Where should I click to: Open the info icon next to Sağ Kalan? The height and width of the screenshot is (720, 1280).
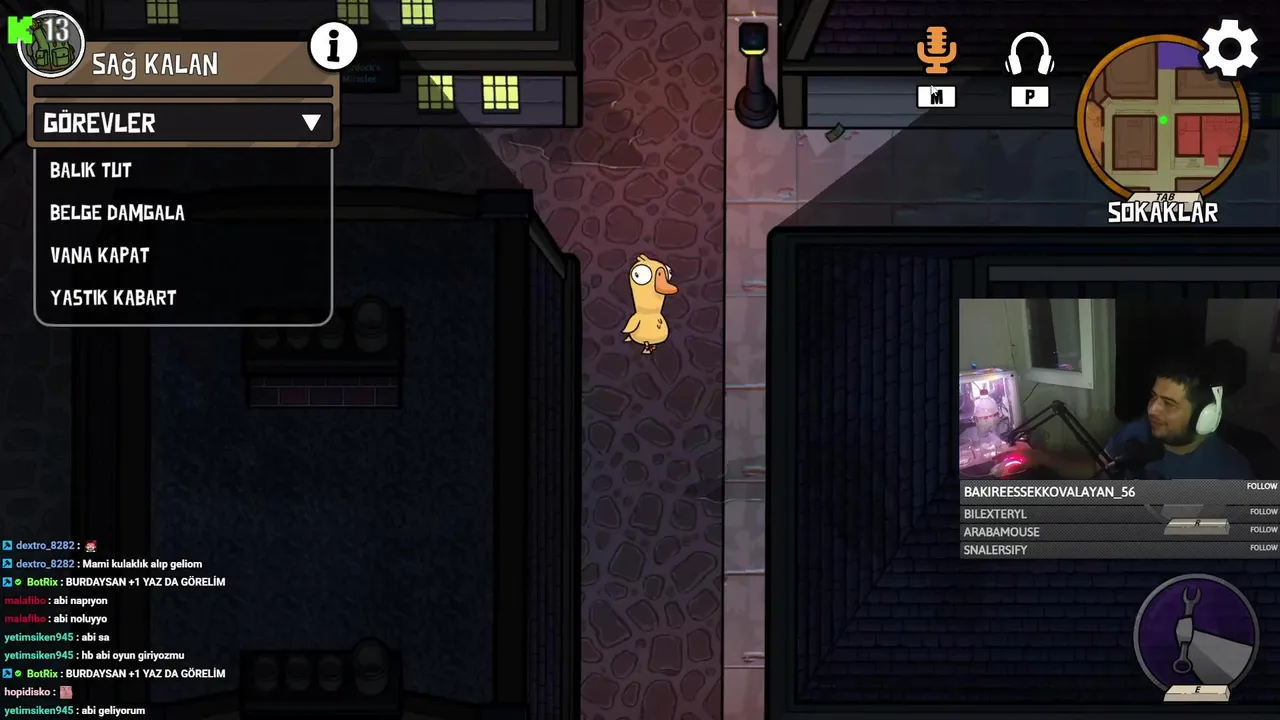333,45
